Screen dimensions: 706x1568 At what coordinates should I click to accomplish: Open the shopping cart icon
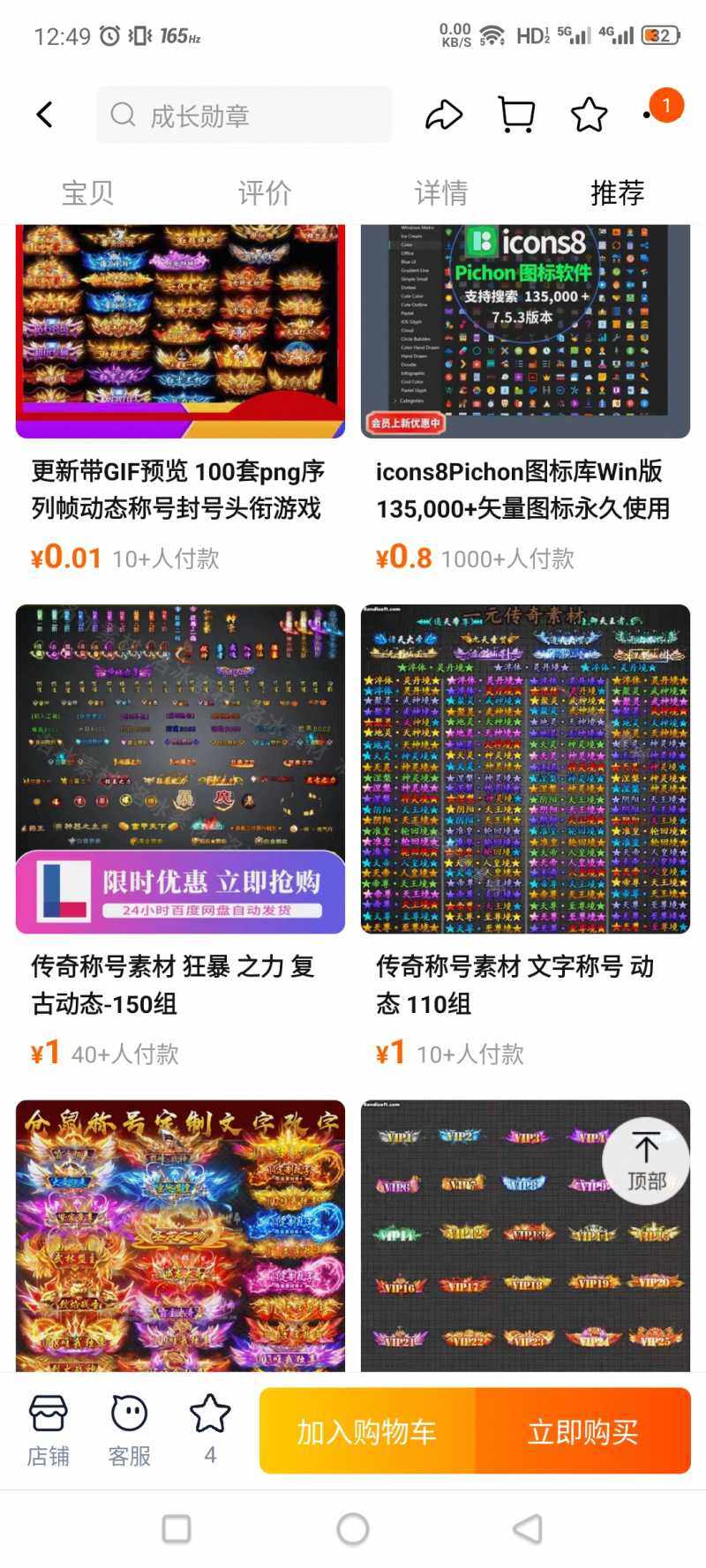[515, 115]
